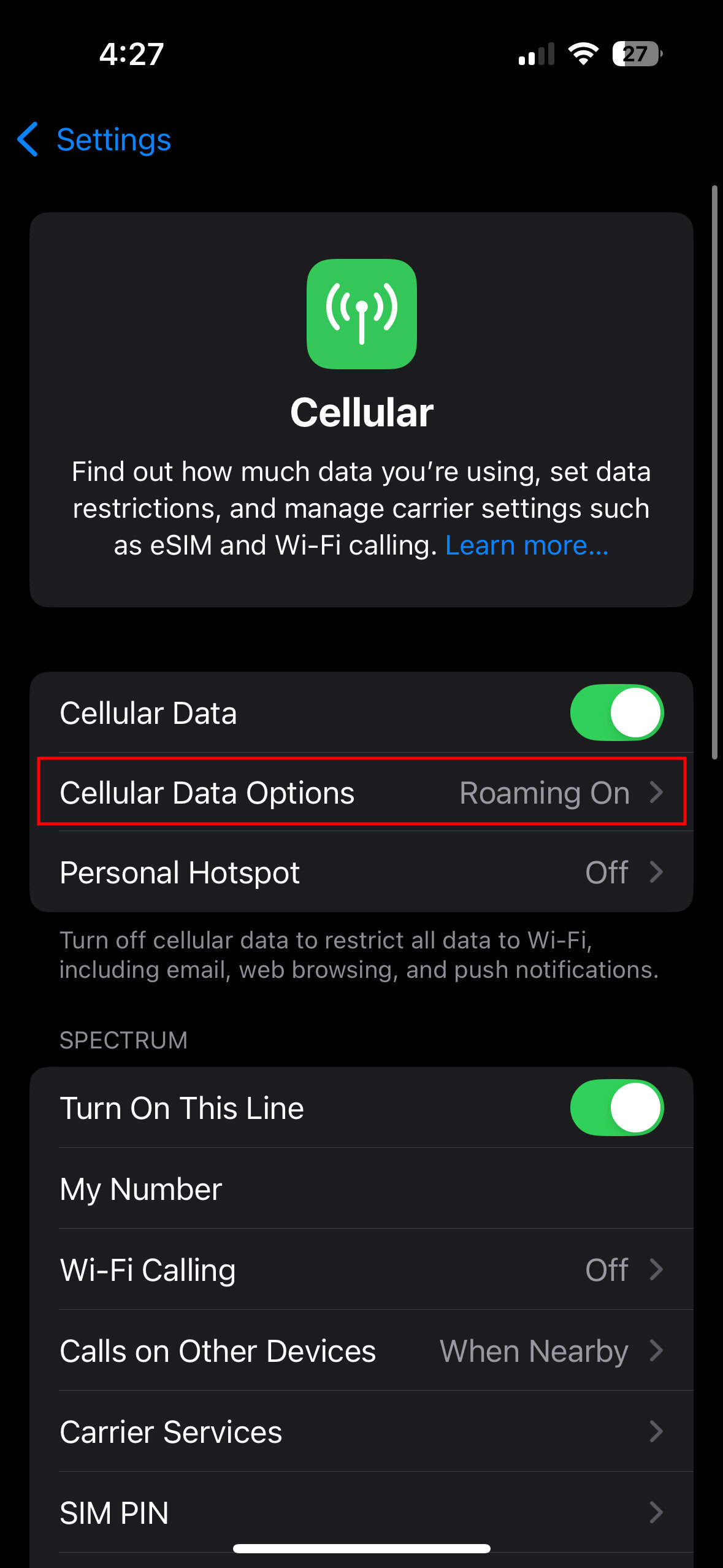Image resolution: width=723 pixels, height=1568 pixels.
Task: Open Calls on Other Devices
Action: pos(361,1351)
